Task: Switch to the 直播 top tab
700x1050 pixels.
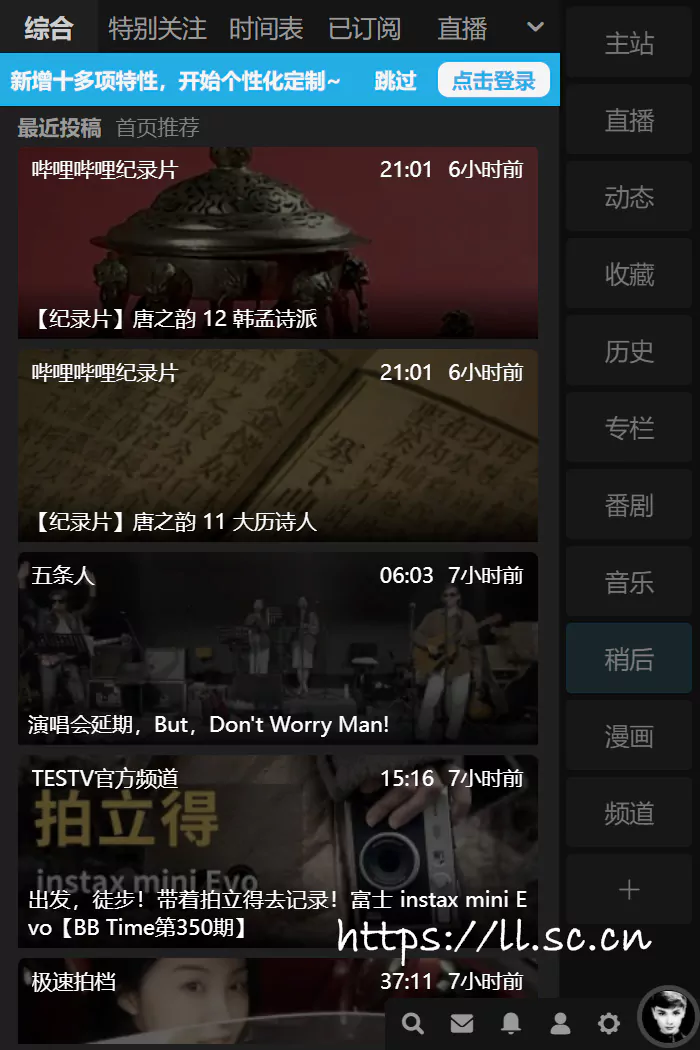Action: click(462, 29)
